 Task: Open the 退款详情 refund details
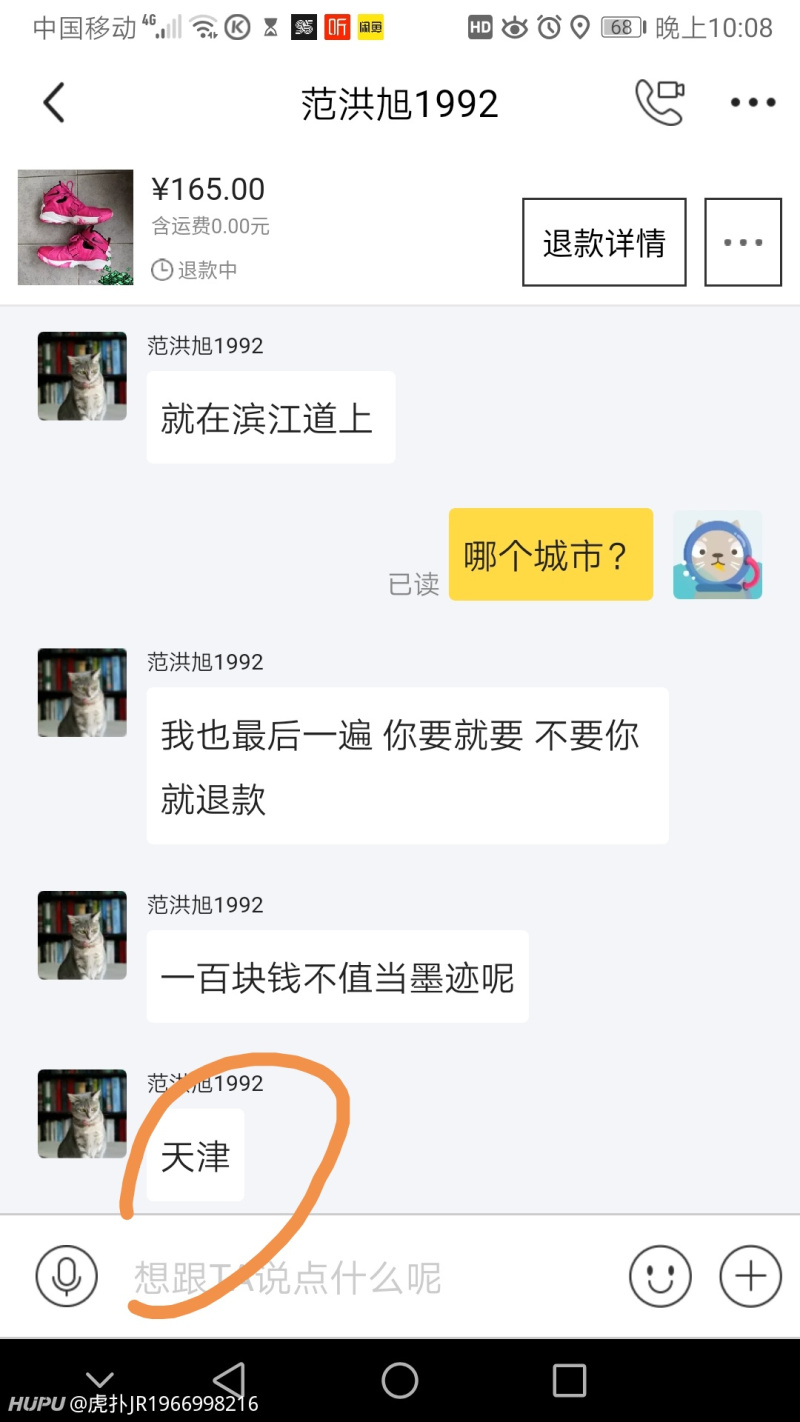coord(604,242)
